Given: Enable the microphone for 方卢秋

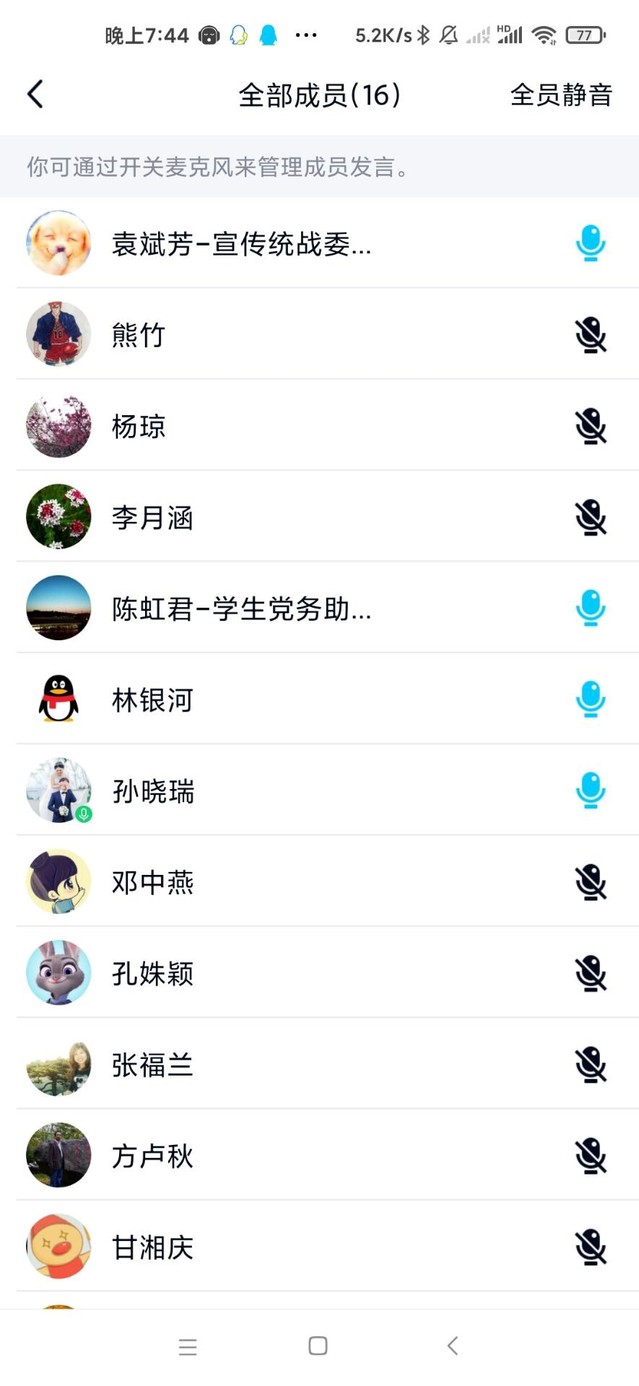Looking at the screenshot, I should coord(591,1156).
